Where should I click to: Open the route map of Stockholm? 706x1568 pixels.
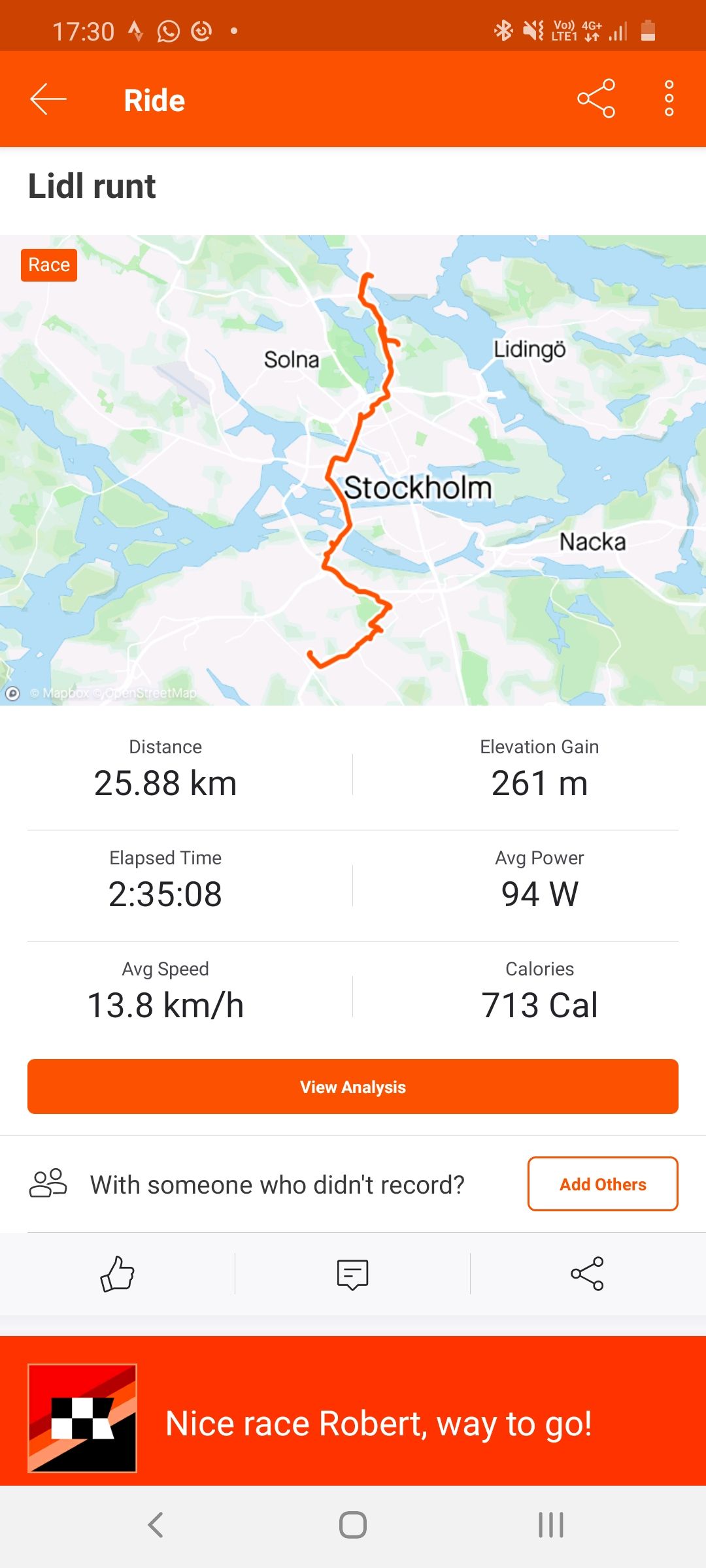click(x=353, y=470)
